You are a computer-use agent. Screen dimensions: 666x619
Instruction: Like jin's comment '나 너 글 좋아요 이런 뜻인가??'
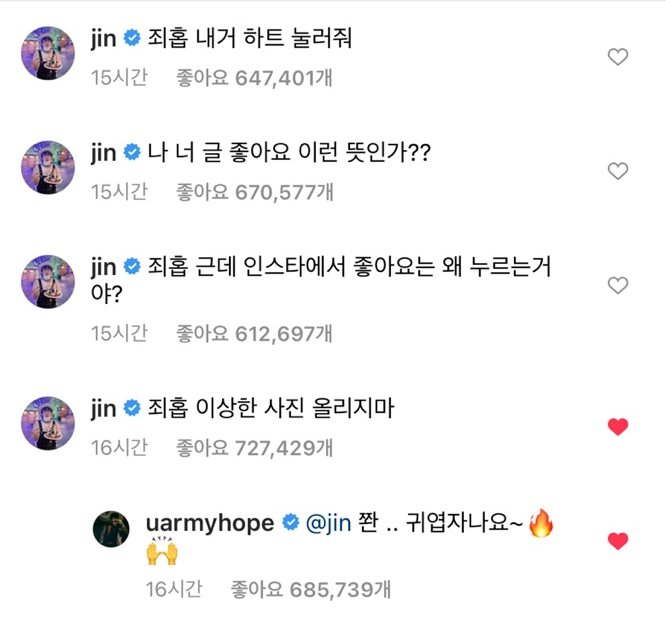[618, 171]
